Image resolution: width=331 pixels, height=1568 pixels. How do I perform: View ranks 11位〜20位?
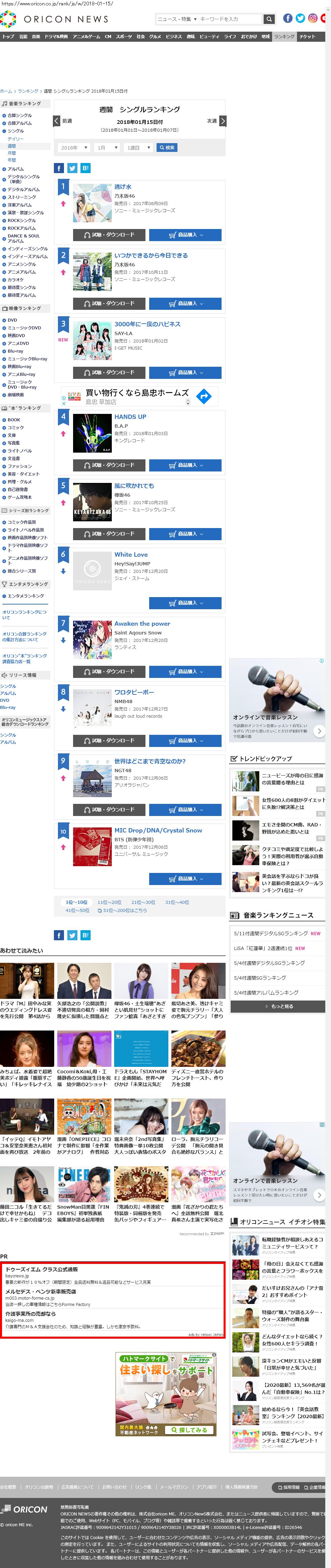point(109,902)
